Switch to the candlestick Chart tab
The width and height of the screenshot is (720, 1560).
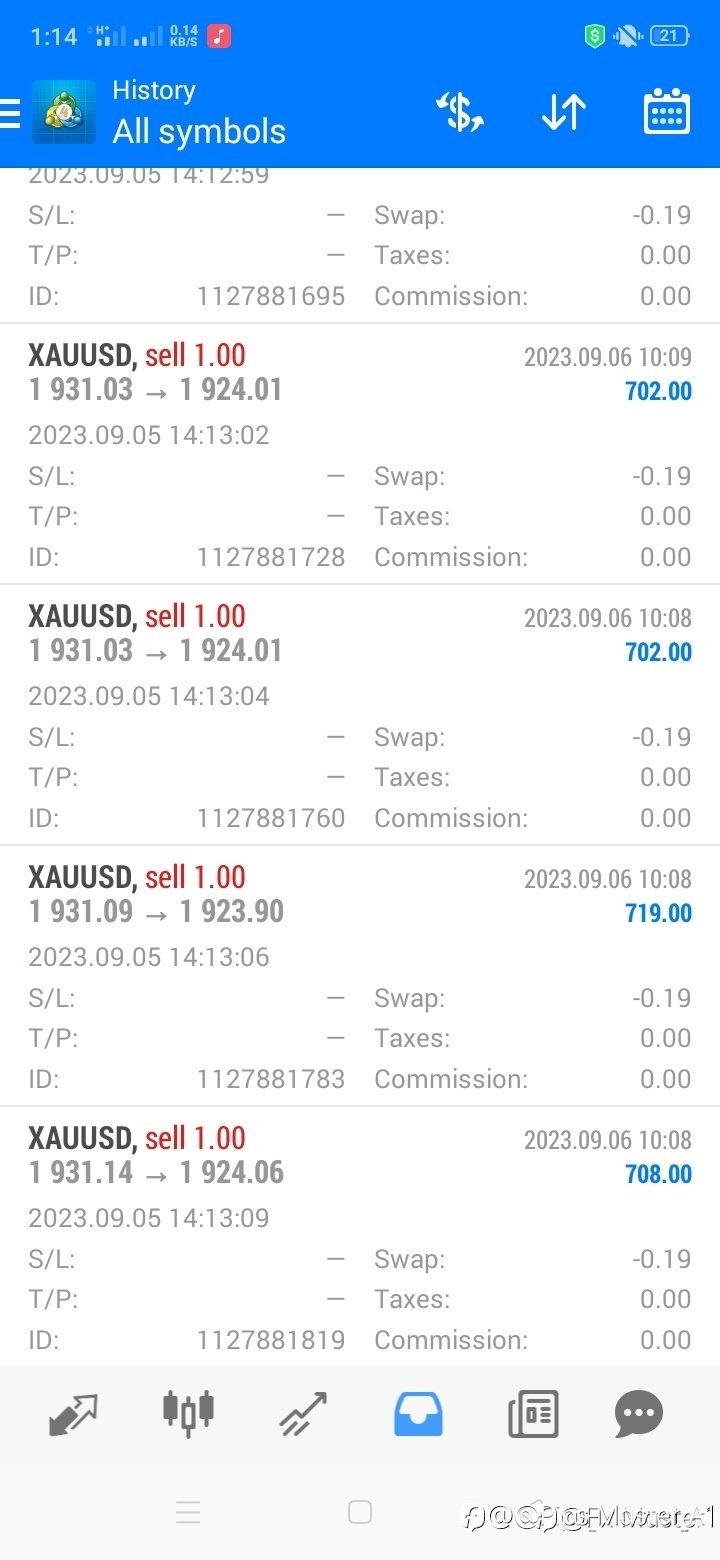coord(188,1412)
